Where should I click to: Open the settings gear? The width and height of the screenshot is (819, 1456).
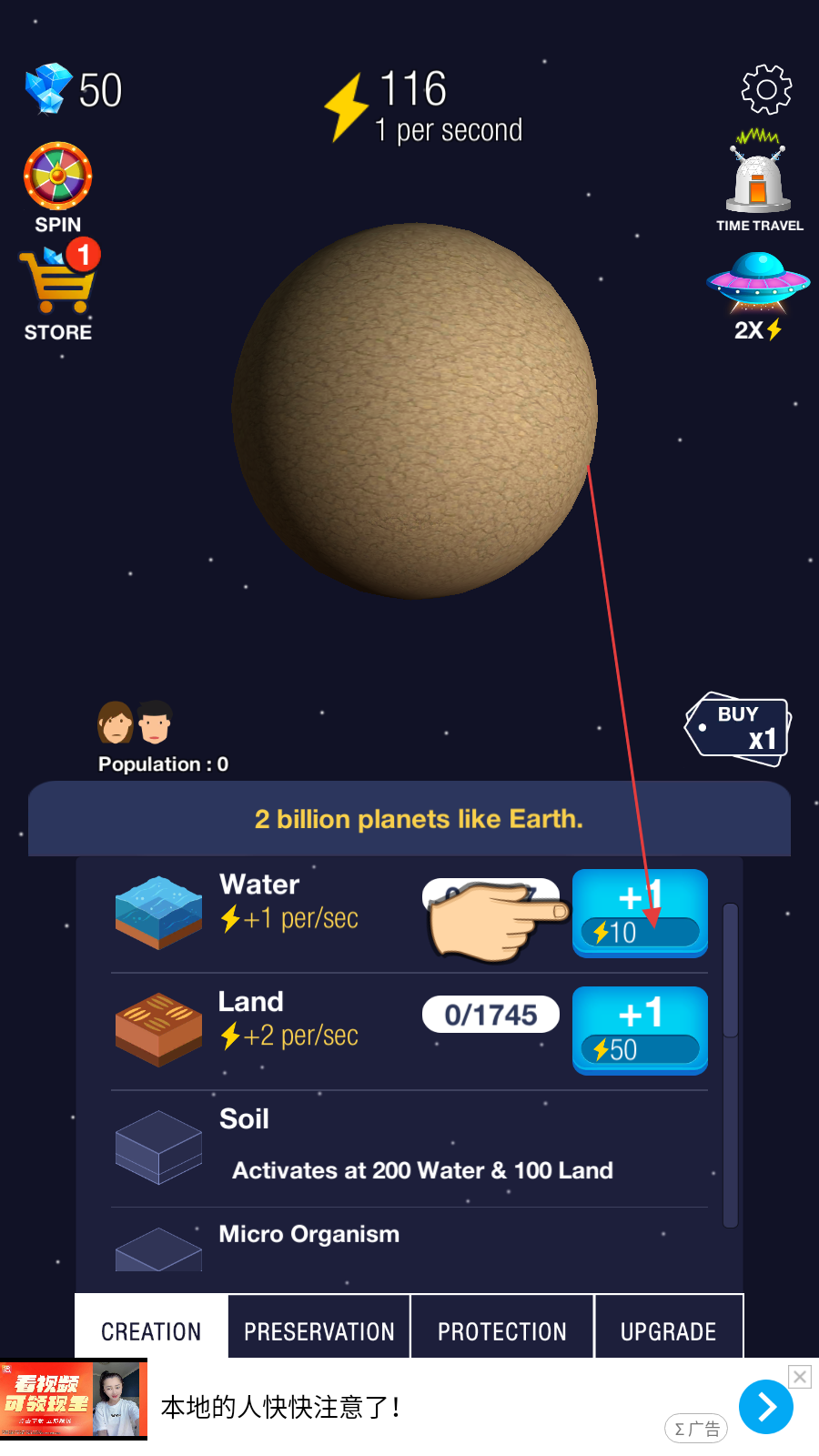[x=766, y=89]
